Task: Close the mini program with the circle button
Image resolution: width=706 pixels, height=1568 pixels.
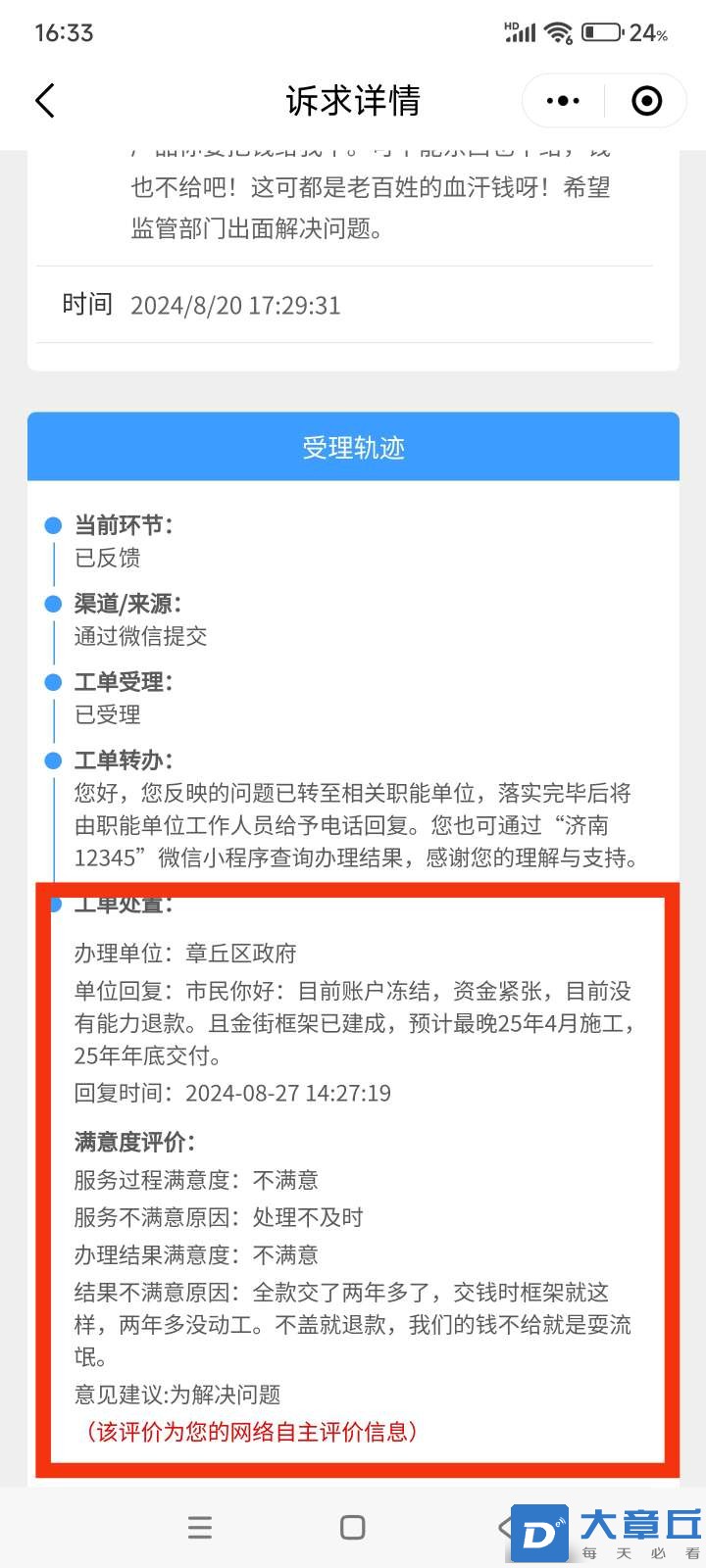Action: [646, 100]
